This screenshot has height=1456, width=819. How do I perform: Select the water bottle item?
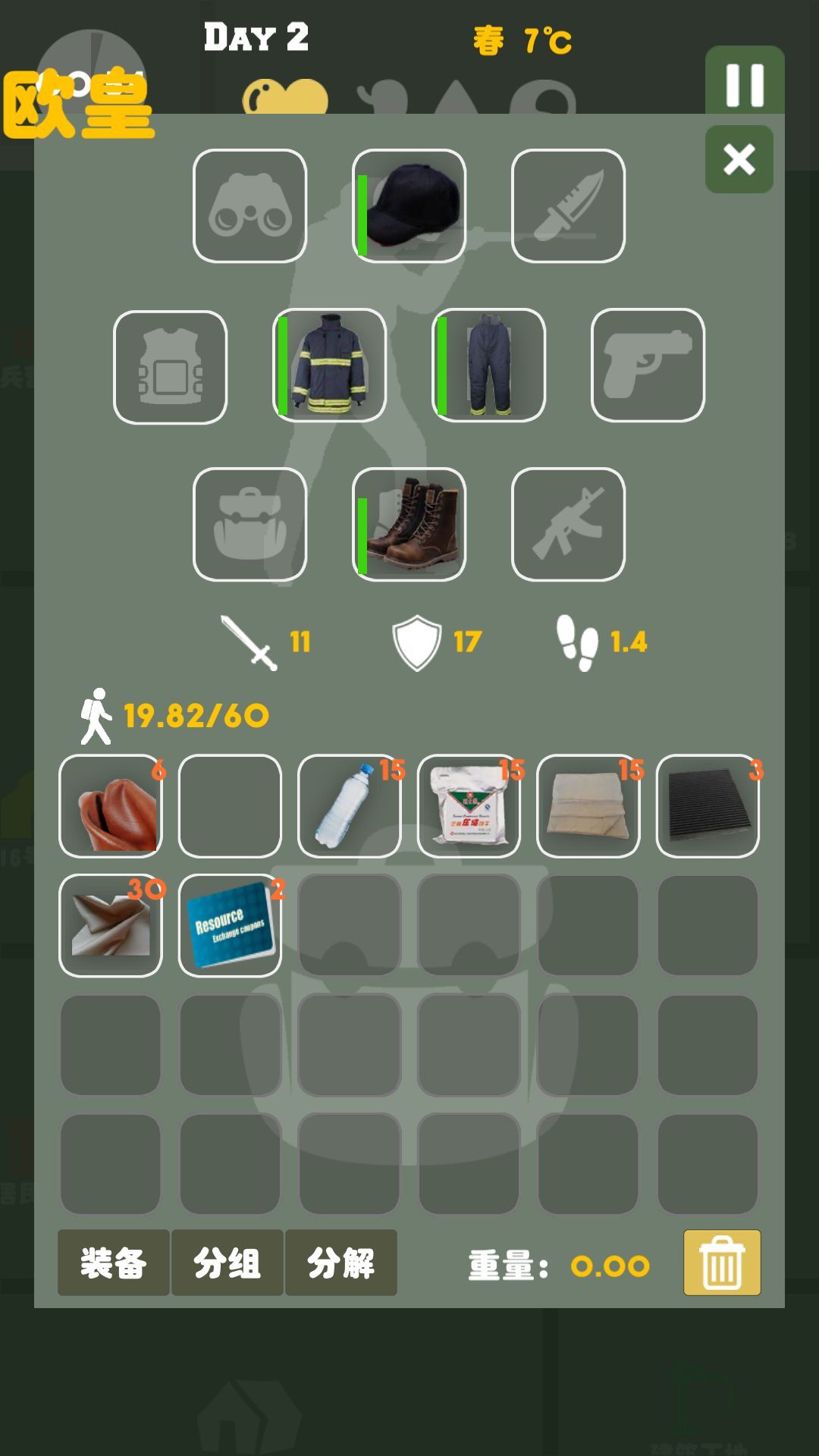tap(349, 805)
